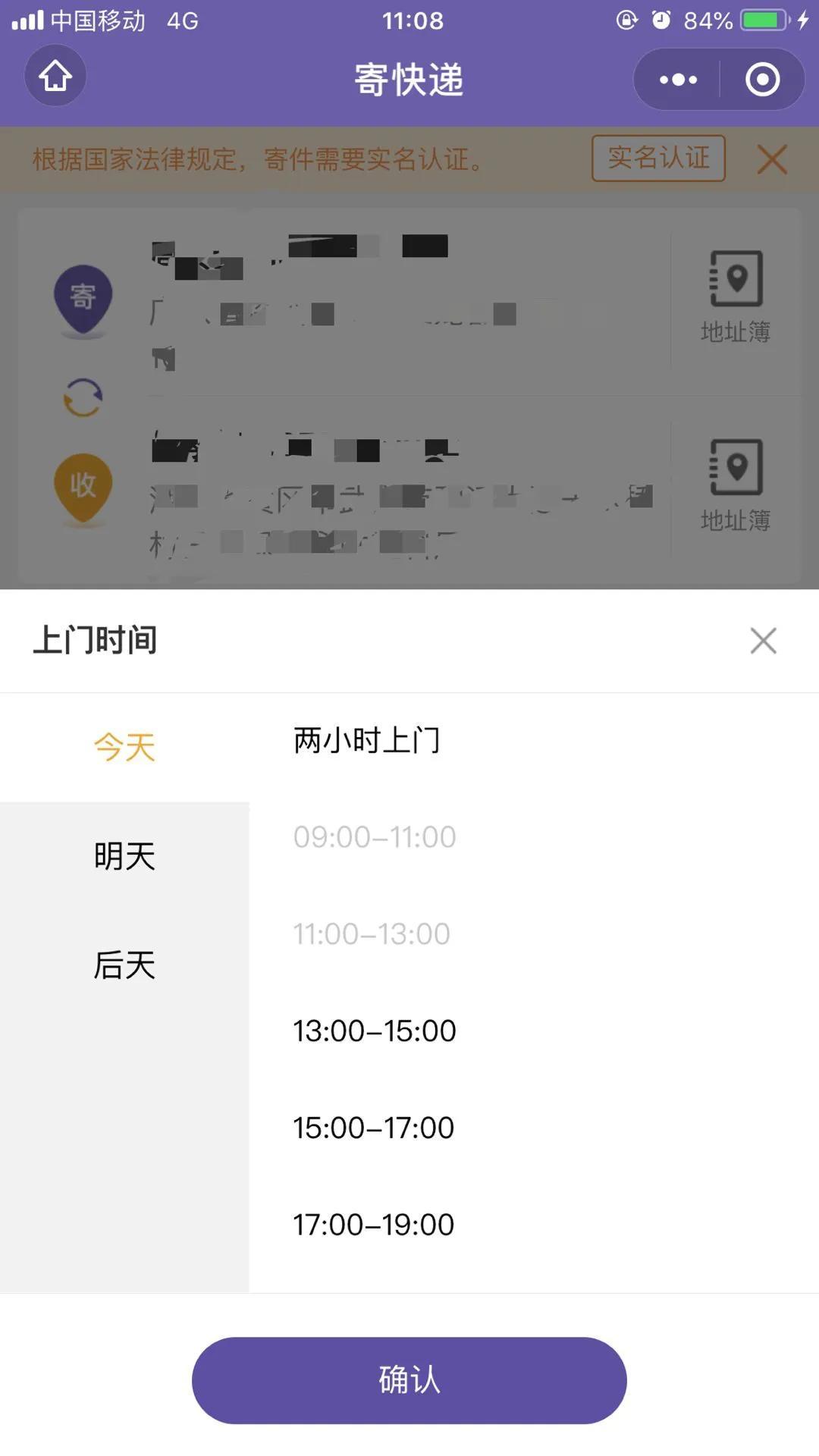Viewport: 819px width, 1456px height.
Task: Select 今天 as the pickup day
Action: point(124,747)
